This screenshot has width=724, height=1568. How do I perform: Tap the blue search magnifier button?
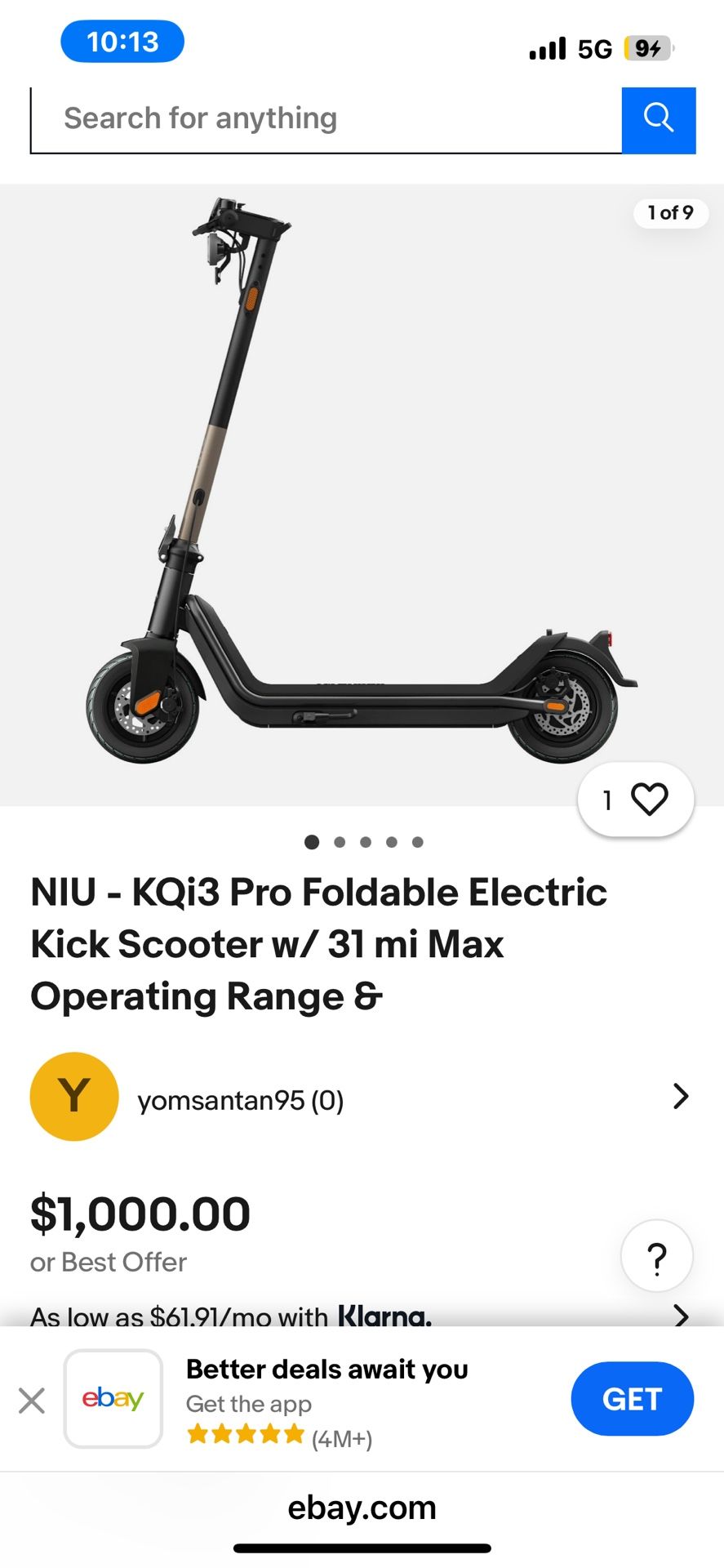coord(658,119)
